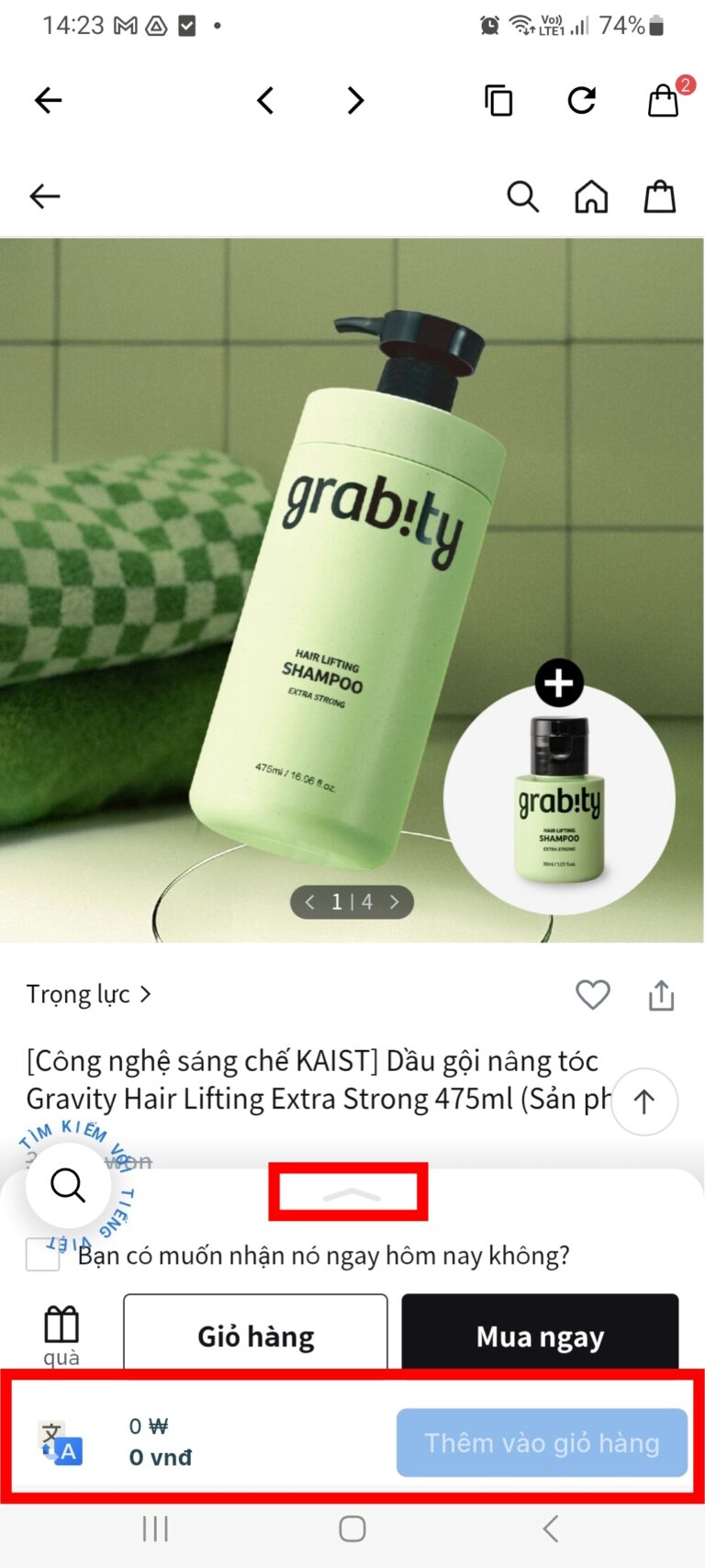The height and width of the screenshot is (1568, 705).
Task: Show the previous product image
Action: (x=310, y=902)
